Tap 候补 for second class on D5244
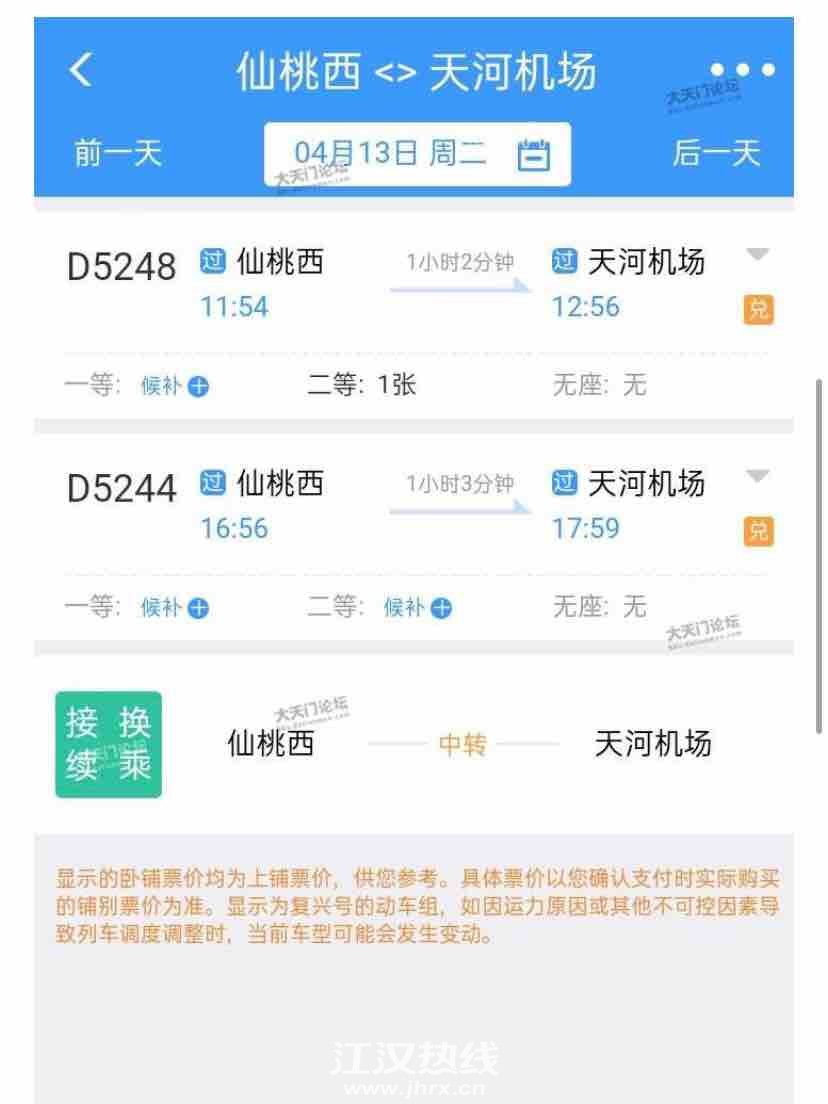 pos(418,607)
